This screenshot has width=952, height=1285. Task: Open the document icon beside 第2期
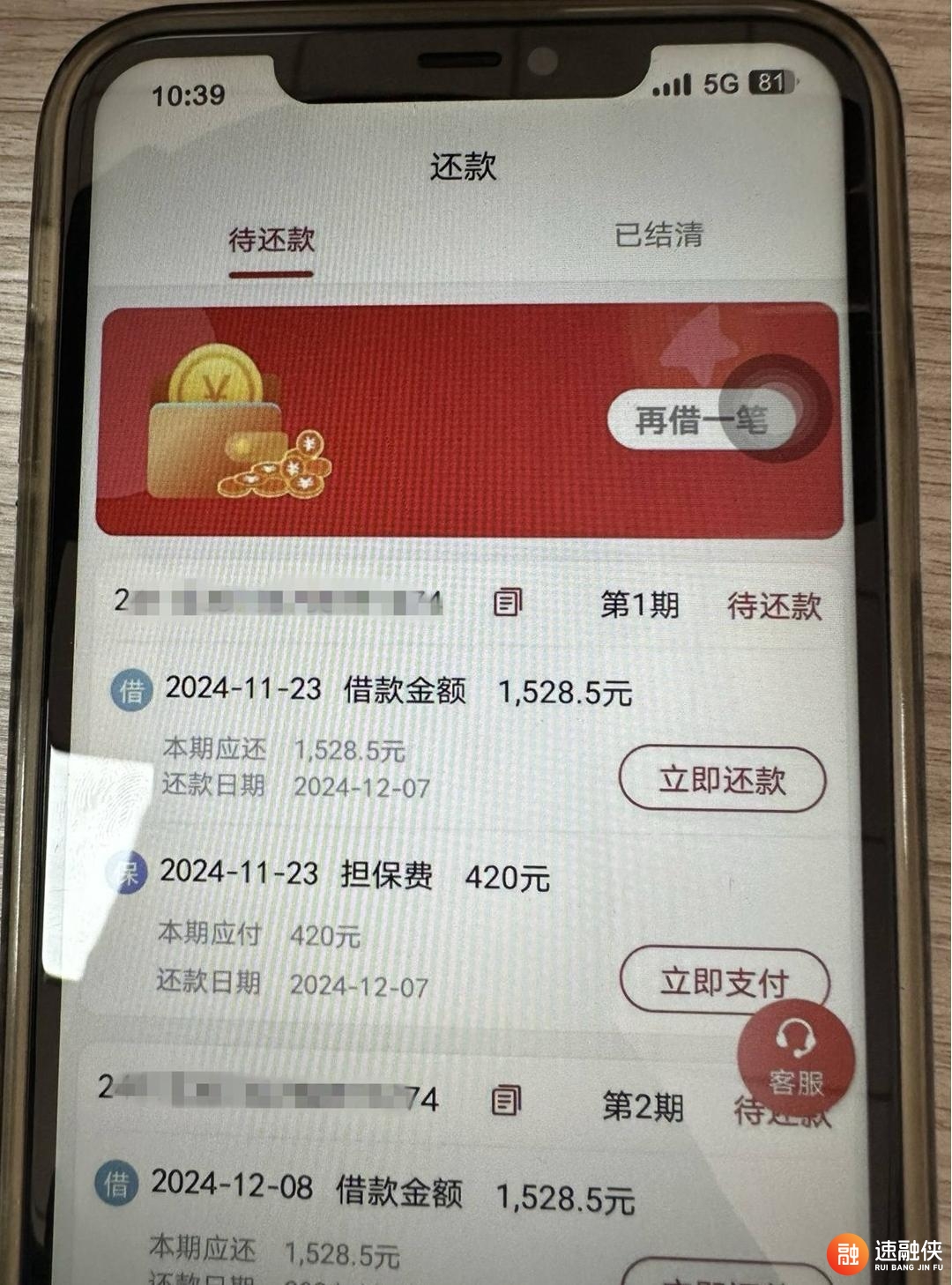[x=505, y=1101]
